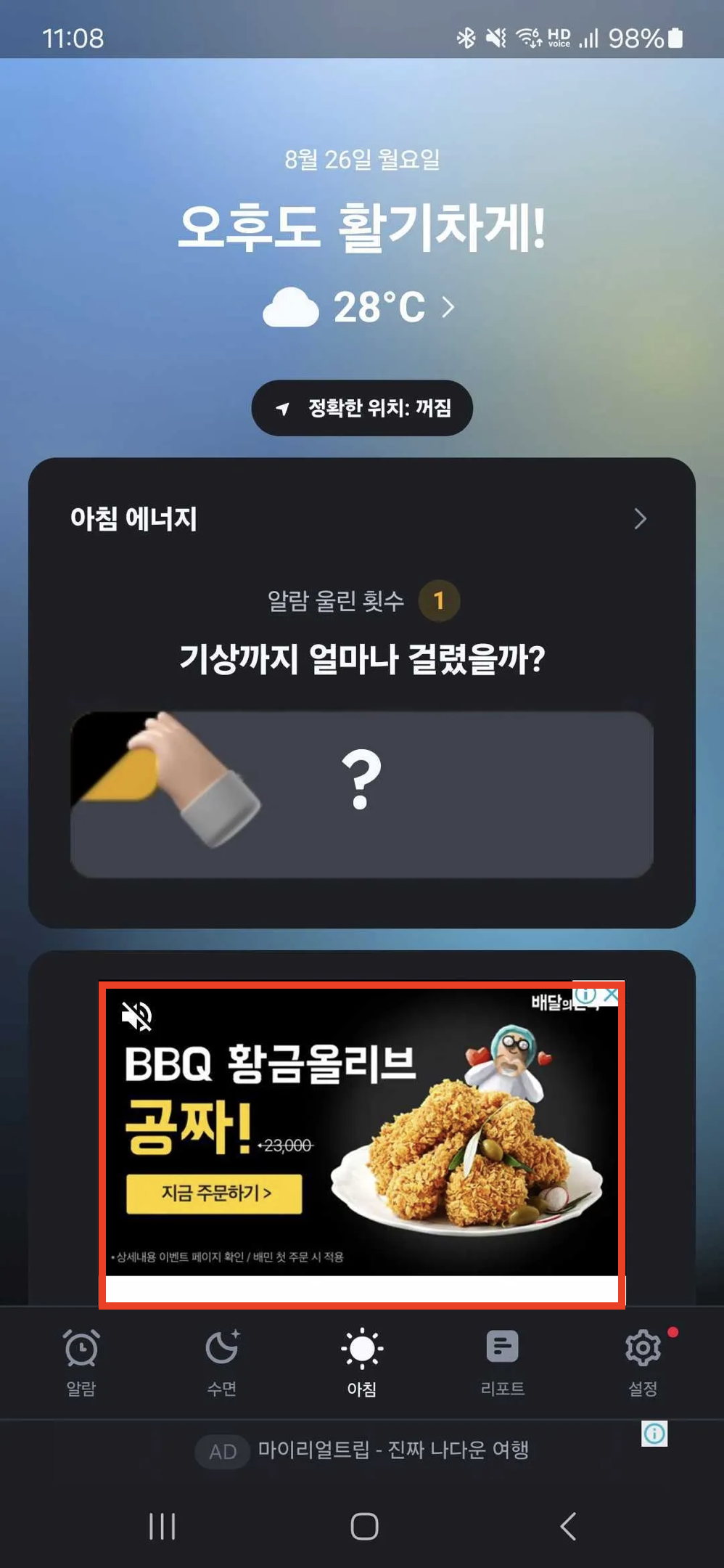Close the BBQ 황금올리브 ad
This screenshot has width=724, height=1568.
pos(612,995)
